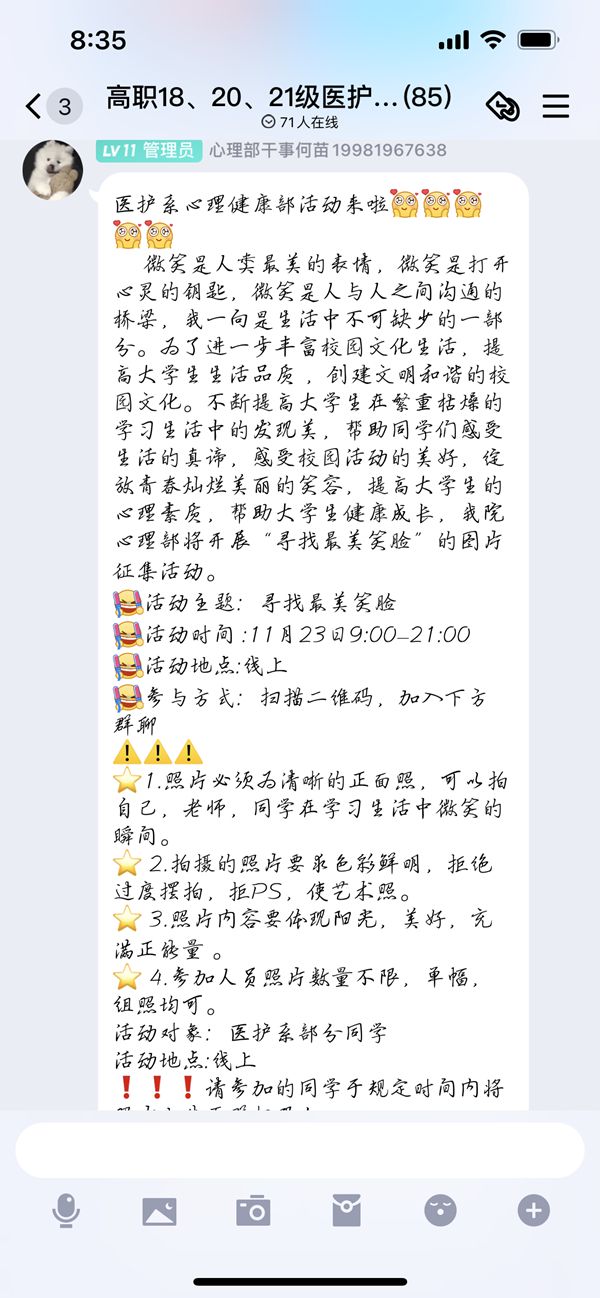Viewport: 600px width, 1298px height.
Task: Send a red envelope
Action: (x=346, y=1211)
